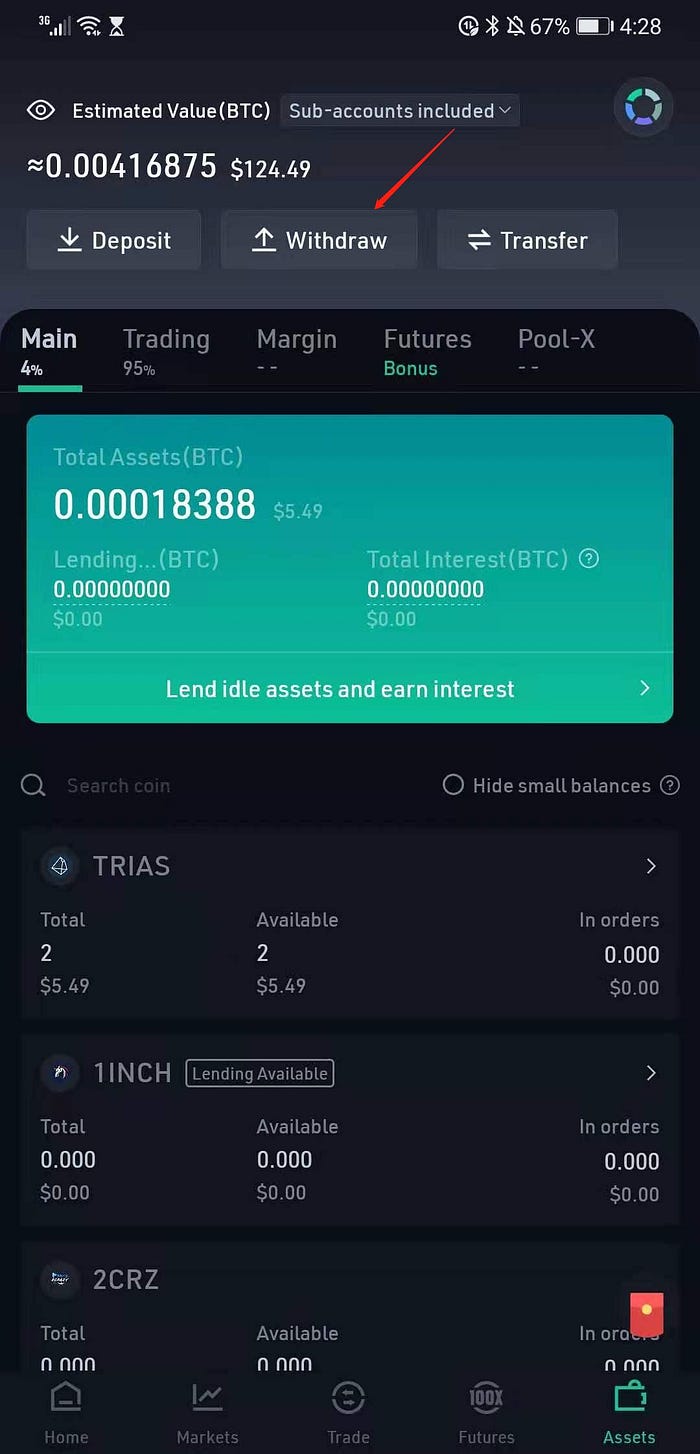Open the asset distribution ring chart icon
This screenshot has height=1454, width=700.
click(x=643, y=107)
